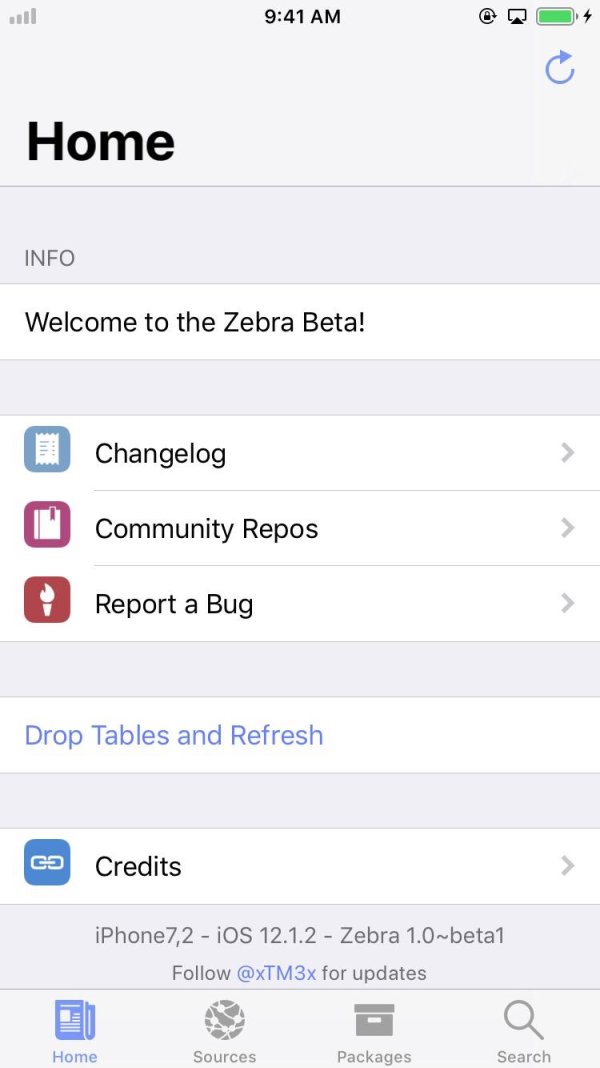
Task: Follow the @xTM3x link
Action: [276, 973]
